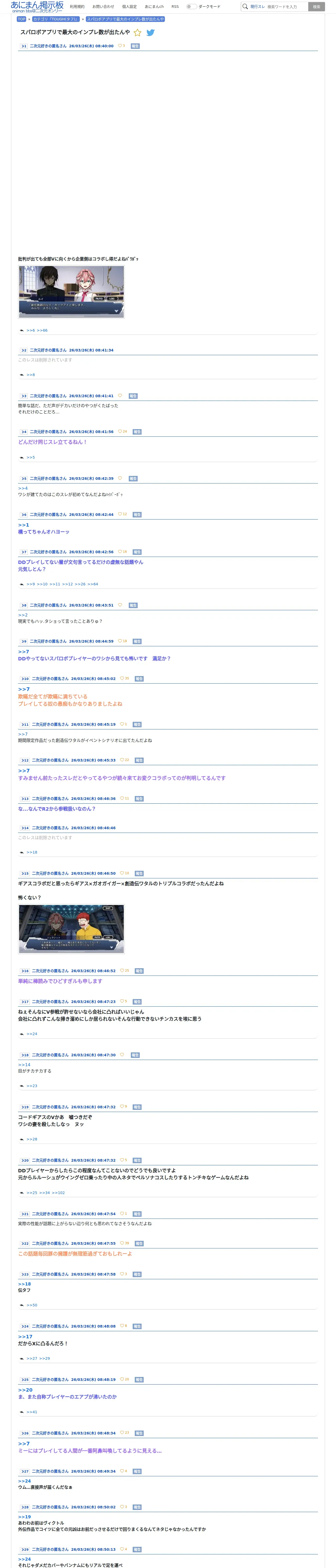
Task: Go to the TOP breadcrumb
Action: pyautogui.click(x=21, y=19)
